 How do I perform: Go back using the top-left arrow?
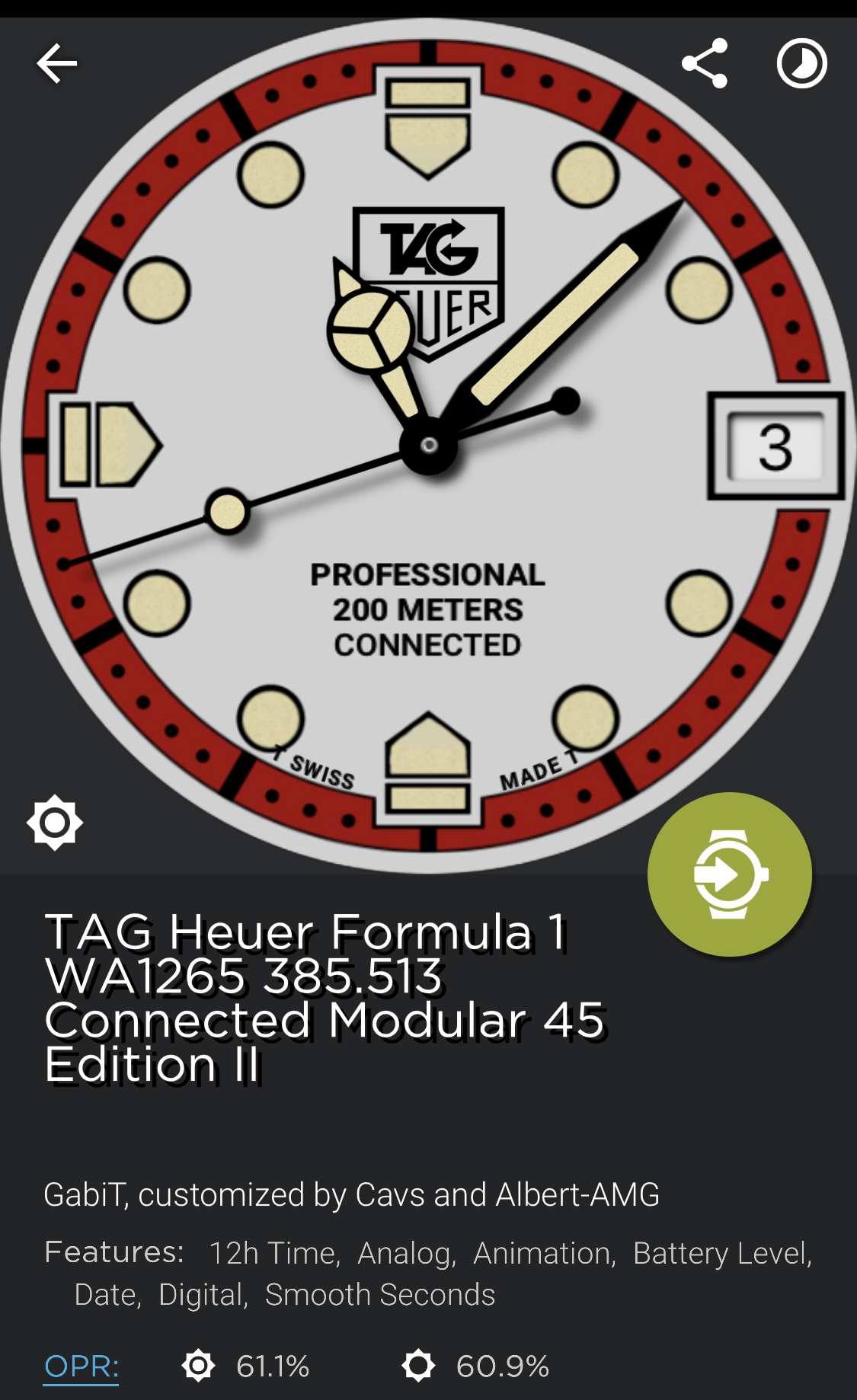click(x=56, y=63)
